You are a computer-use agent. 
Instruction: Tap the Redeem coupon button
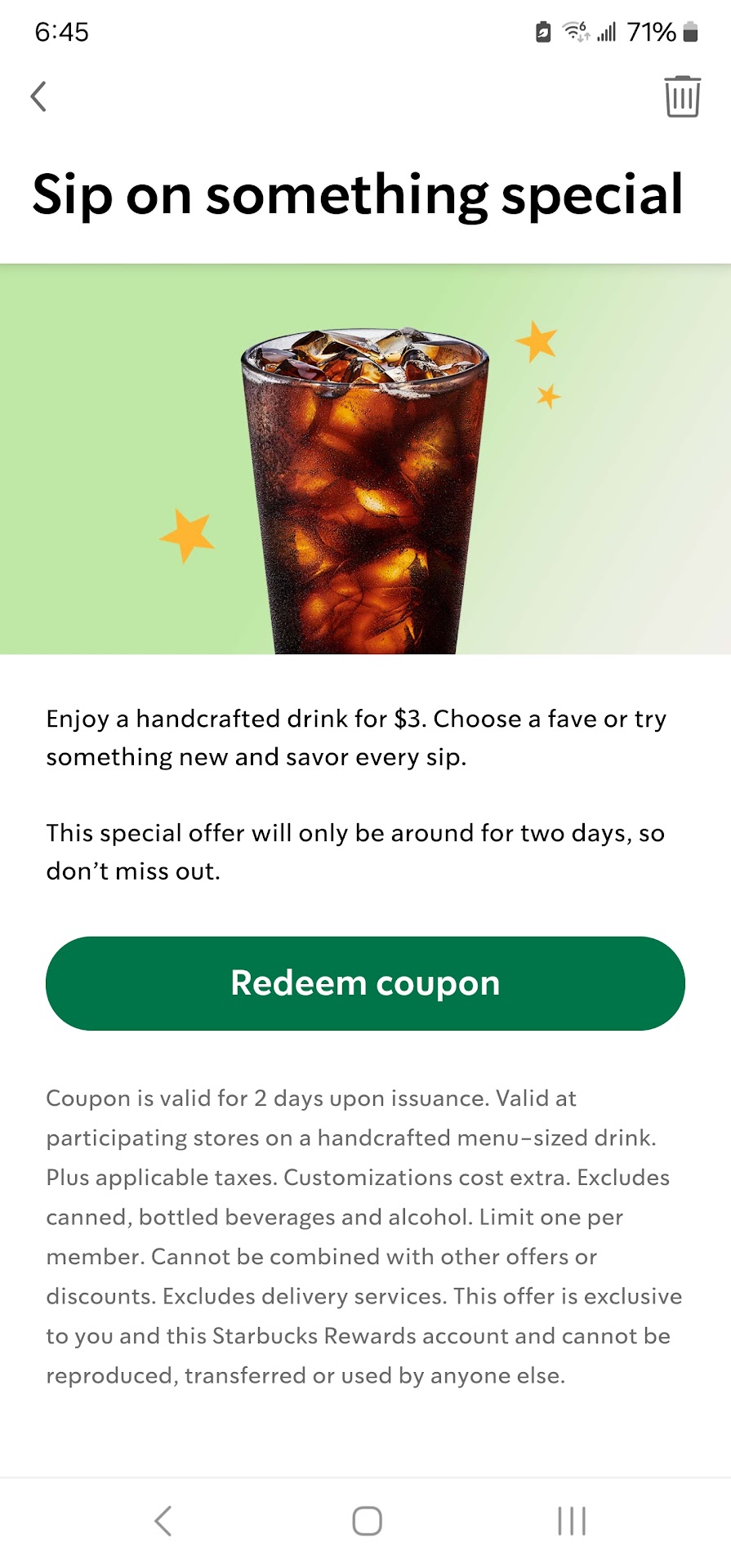pos(365,983)
